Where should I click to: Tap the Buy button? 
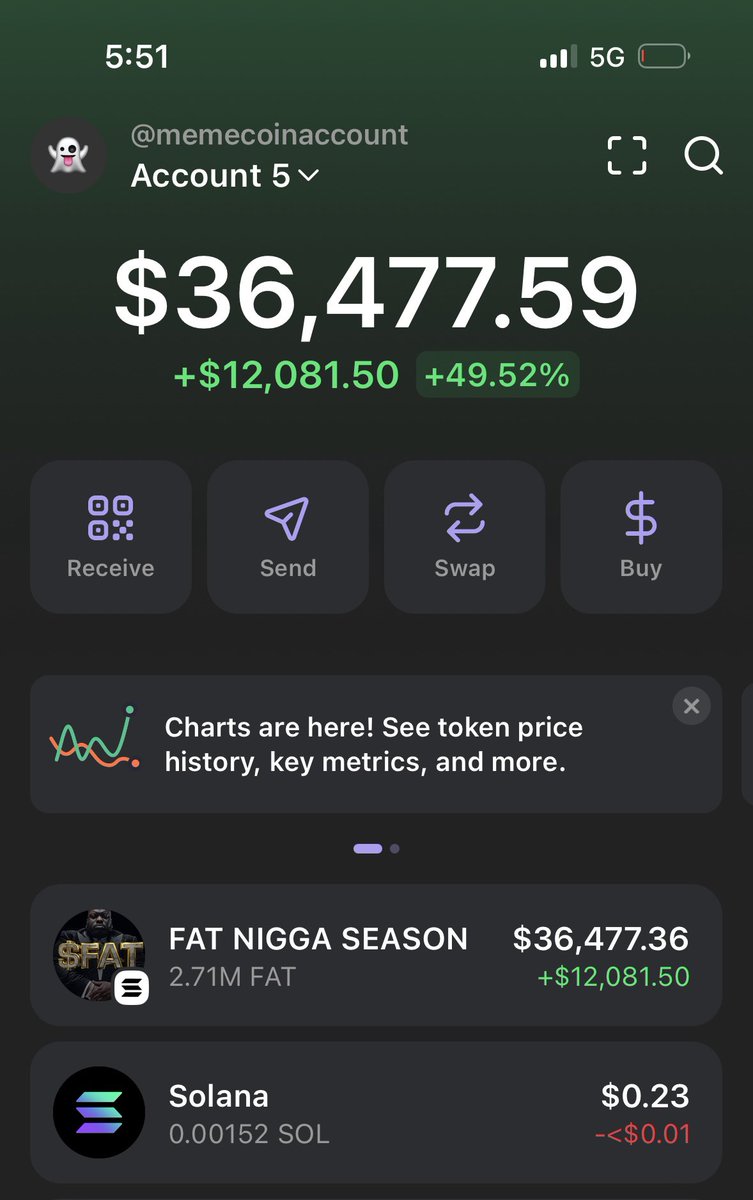coord(641,536)
